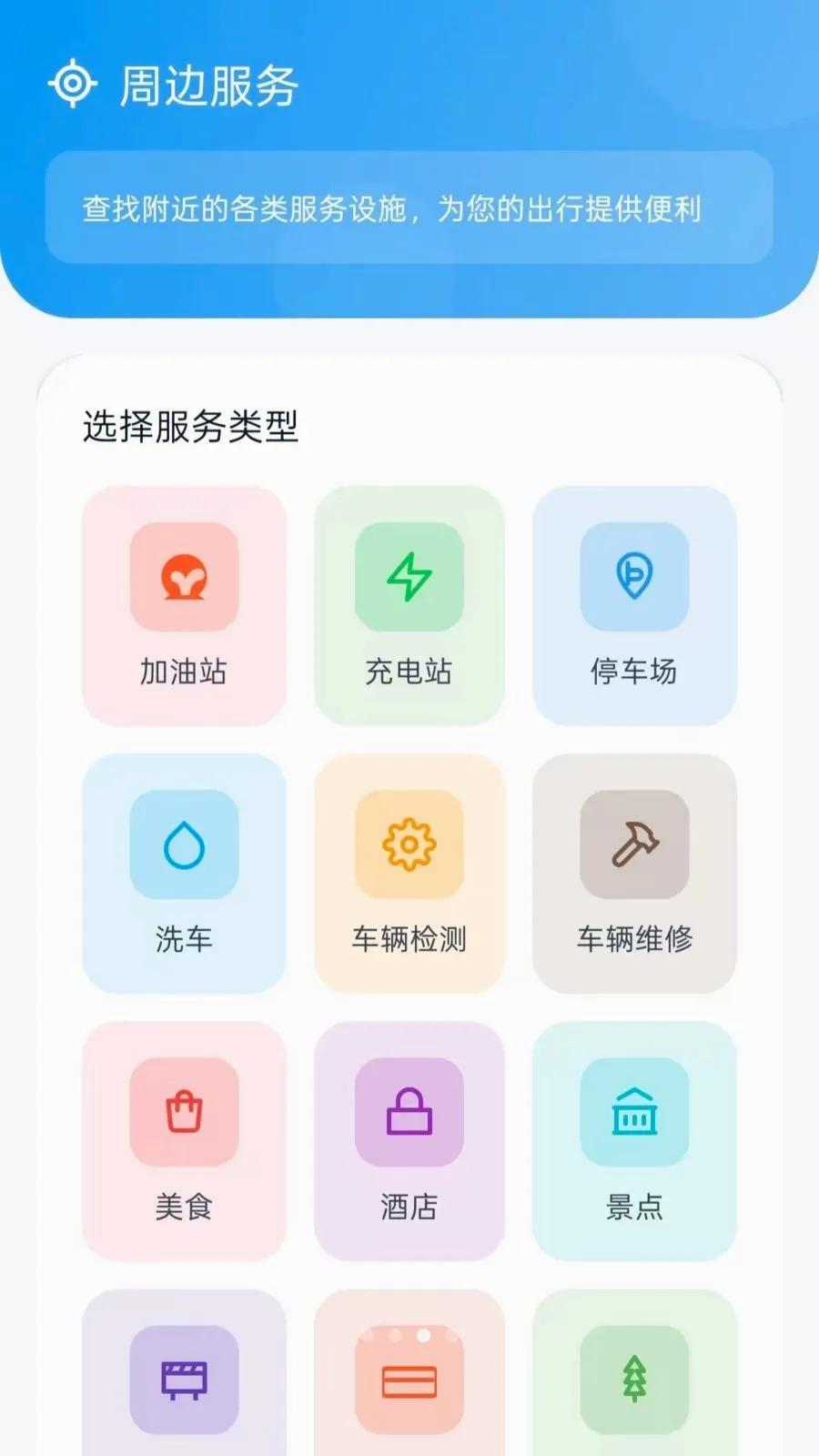Tap the 洗车 service card

pyautogui.click(x=184, y=874)
